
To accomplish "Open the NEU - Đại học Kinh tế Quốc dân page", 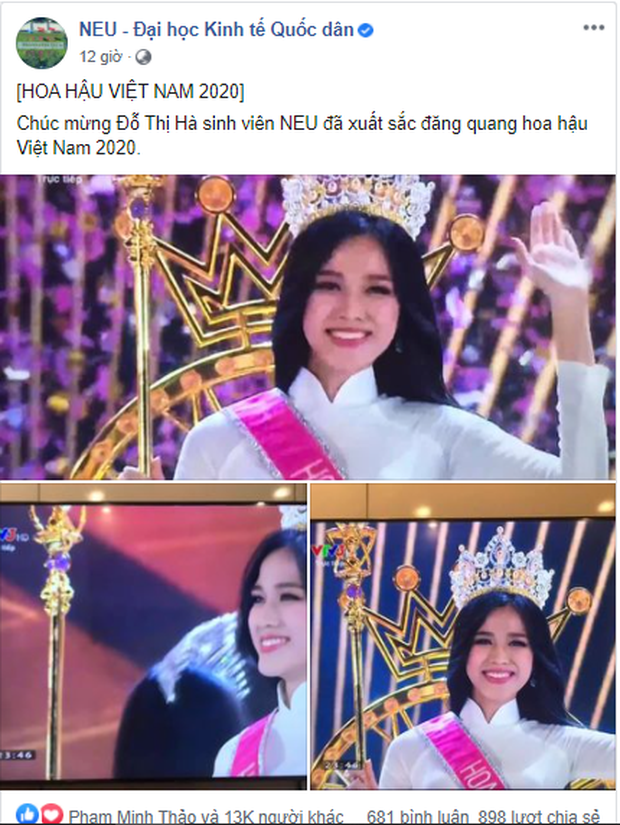I will coord(216,30).
